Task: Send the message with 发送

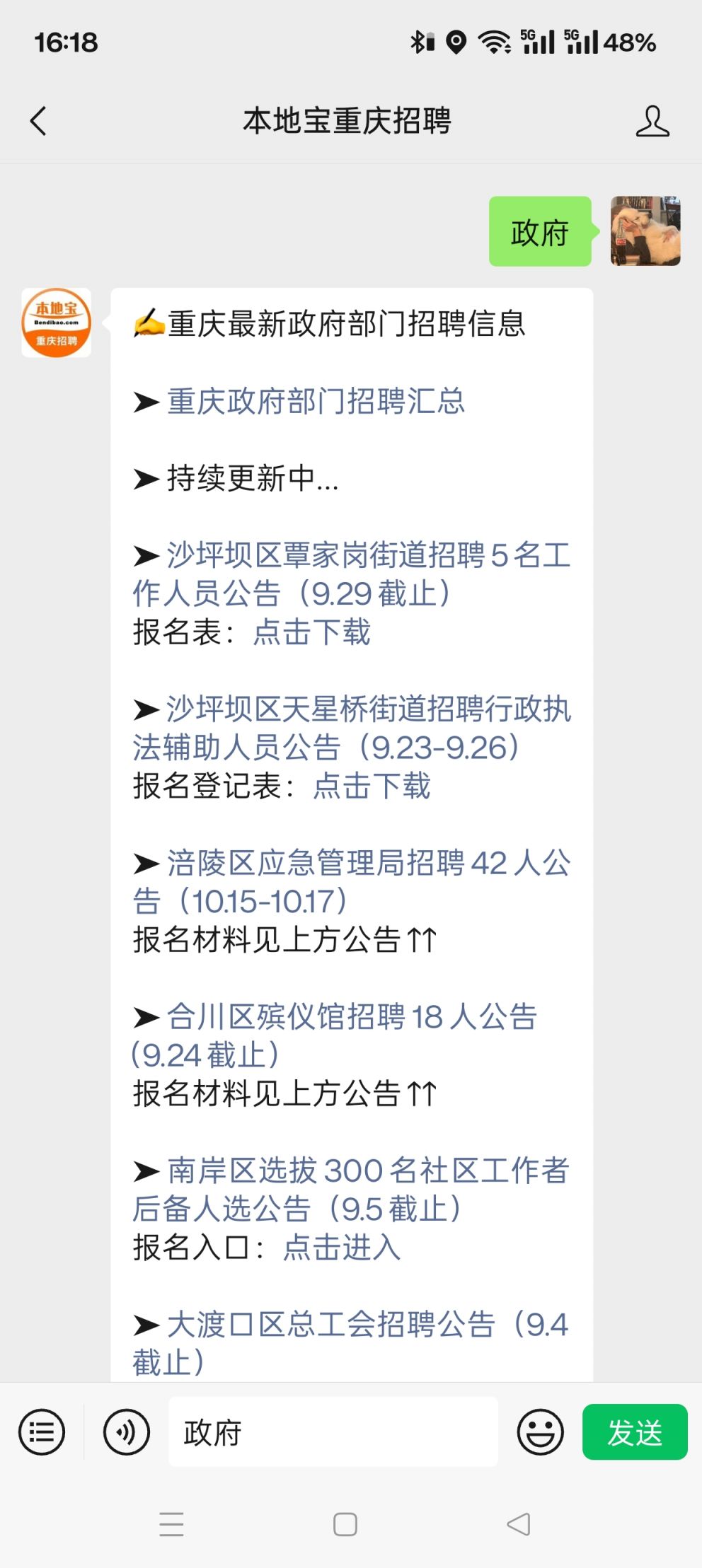Action: [x=634, y=1432]
